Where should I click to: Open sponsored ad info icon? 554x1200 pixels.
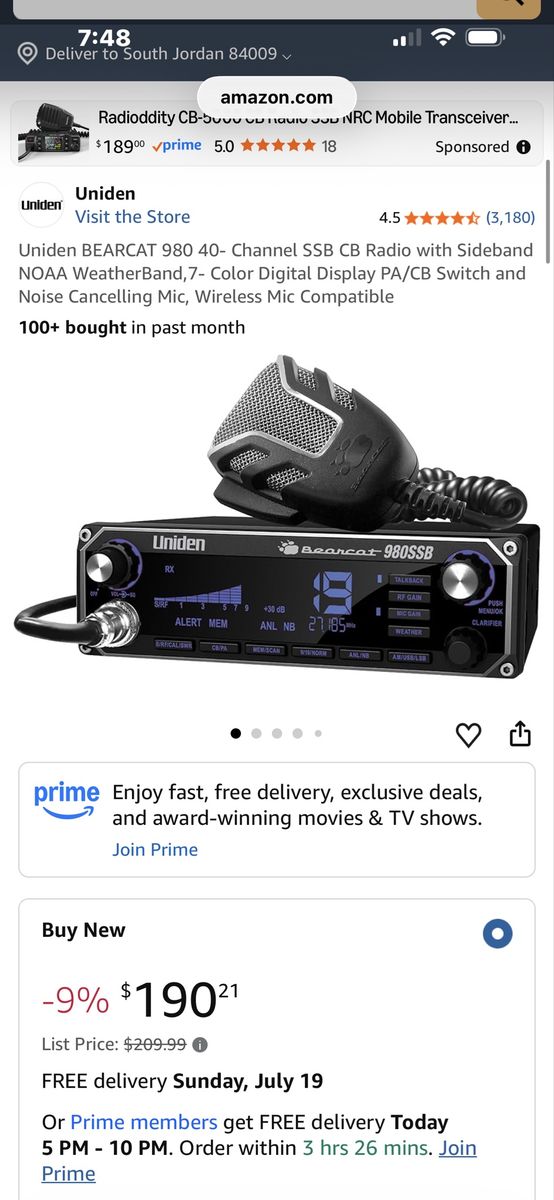click(523, 147)
